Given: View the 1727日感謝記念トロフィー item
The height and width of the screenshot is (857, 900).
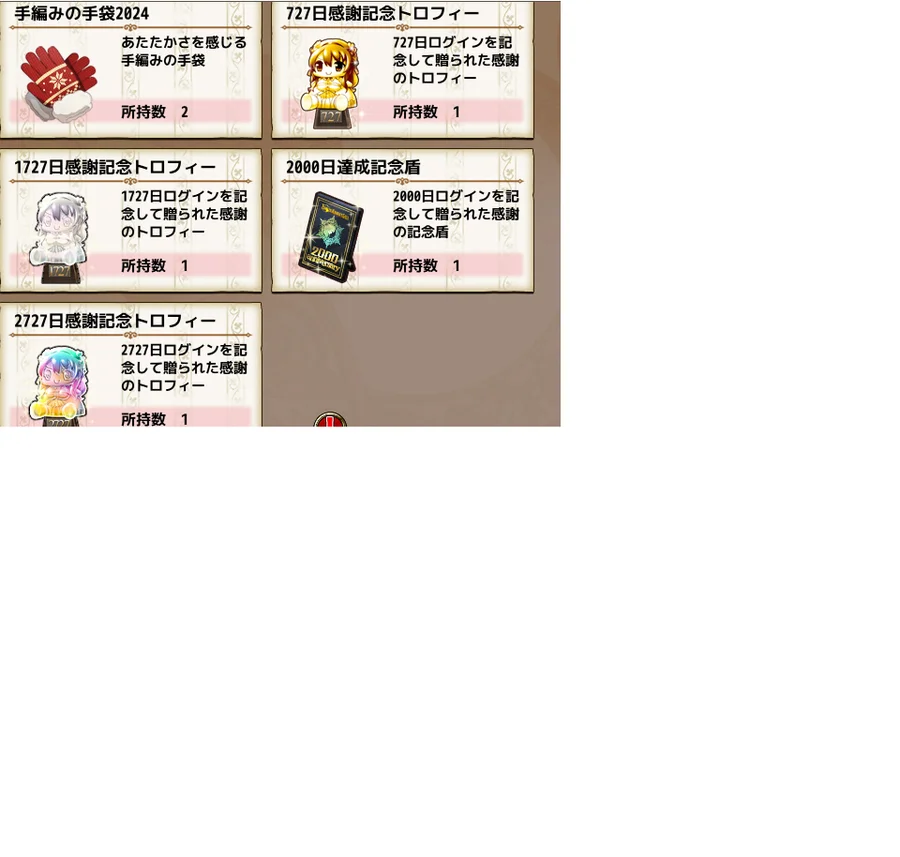Looking at the screenshot, I should click(x=130, y=222).
